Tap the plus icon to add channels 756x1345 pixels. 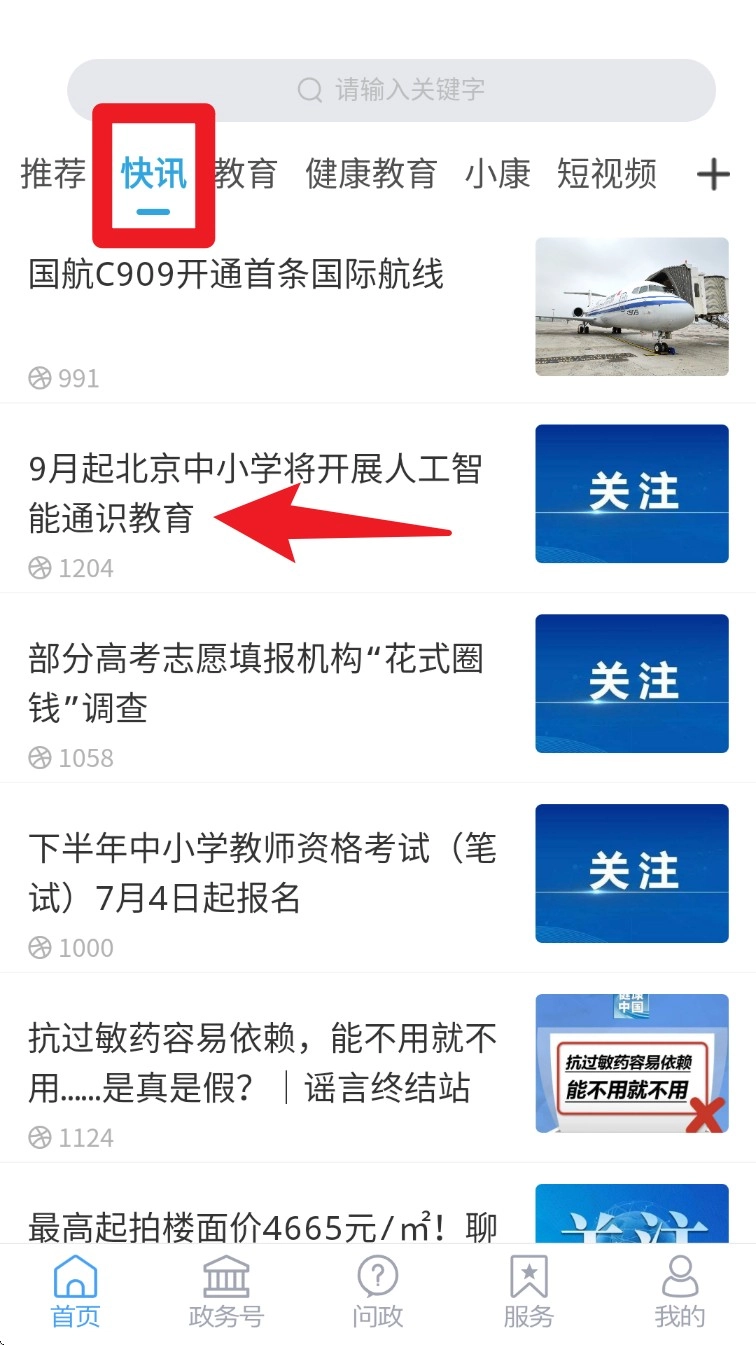pyautogui.click(x=713, y=175)
